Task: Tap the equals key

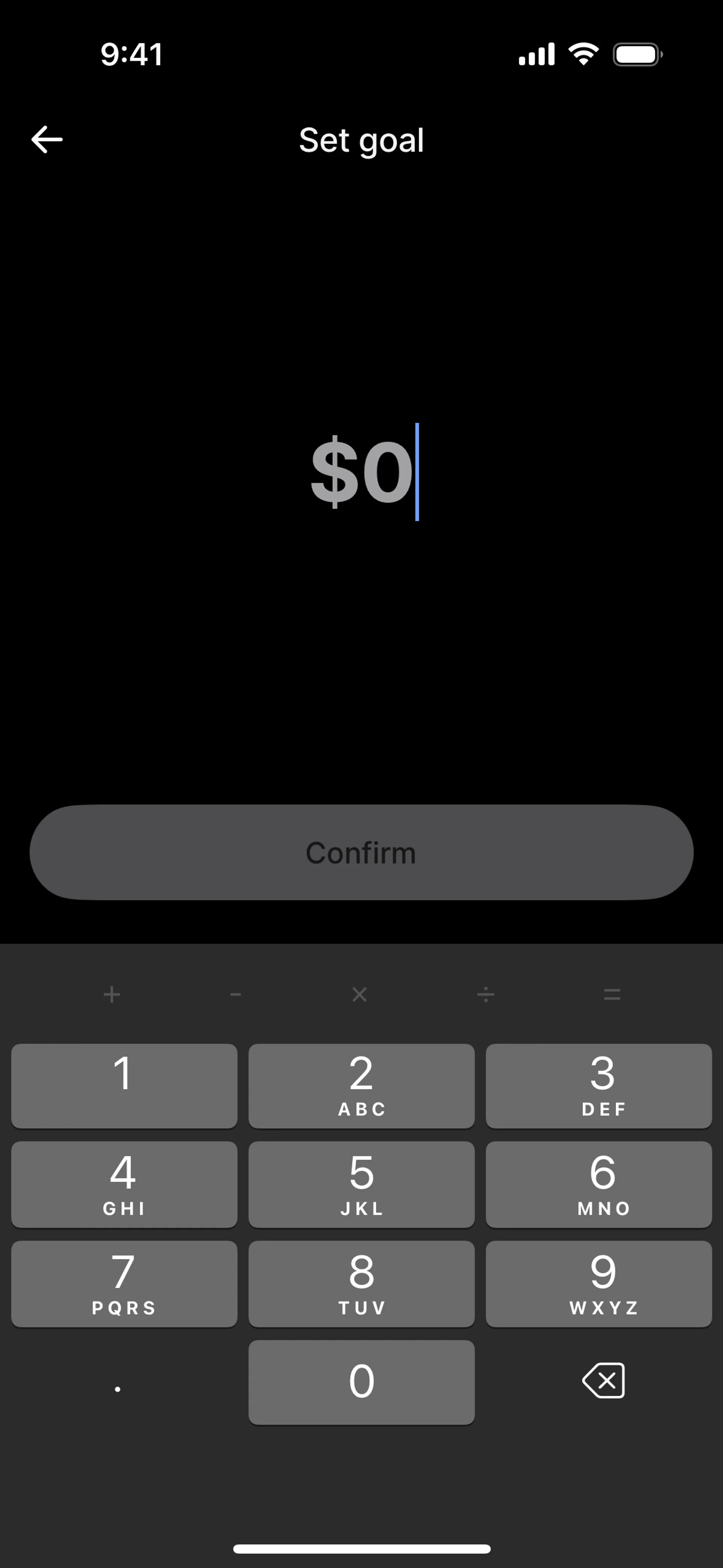Action: coord(612,995)
